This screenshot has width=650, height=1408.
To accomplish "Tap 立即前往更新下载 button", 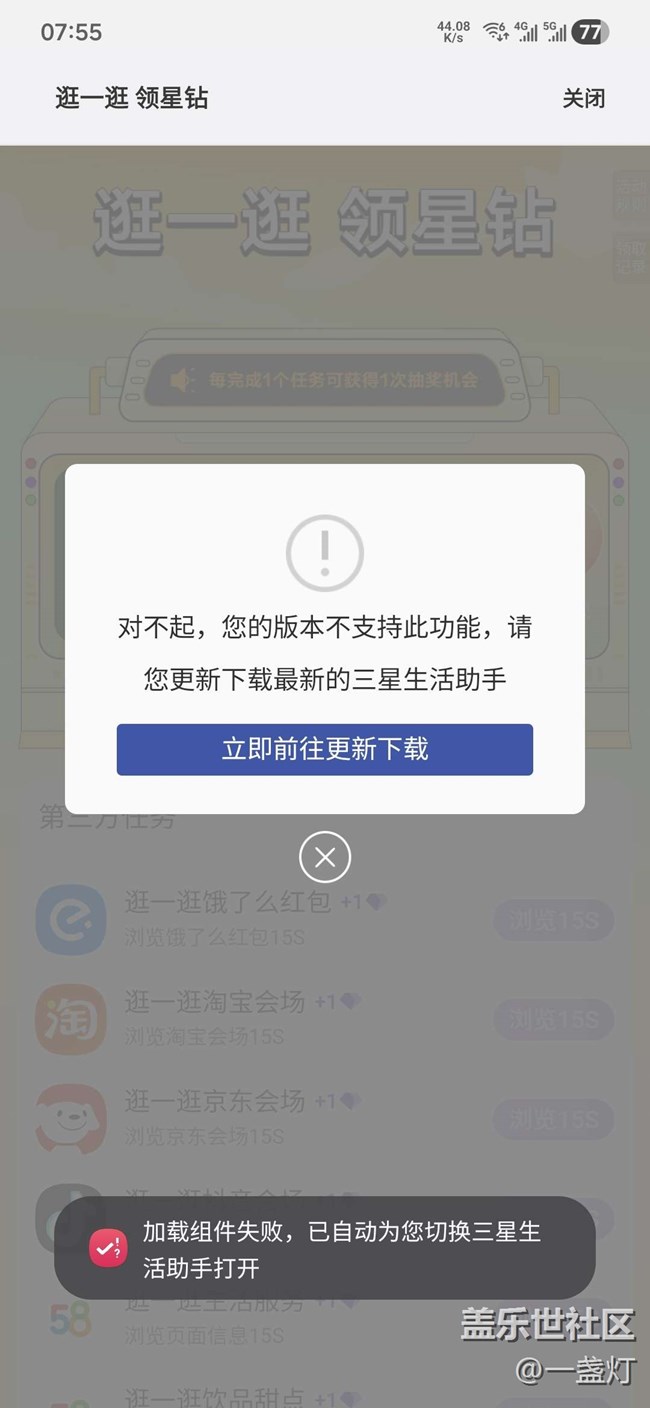I will point(324,749).
